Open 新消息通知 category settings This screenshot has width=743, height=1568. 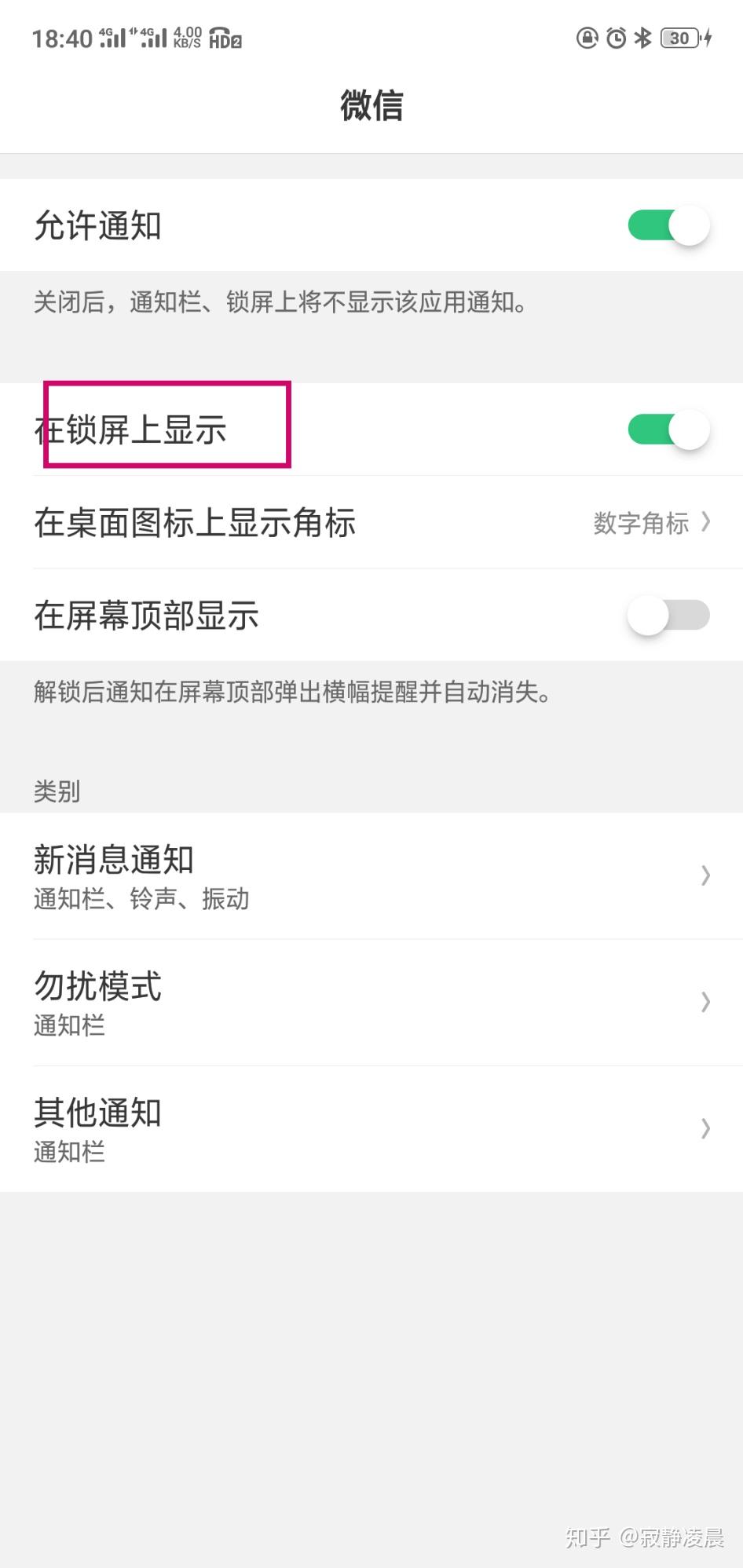(x=371, y=875)
